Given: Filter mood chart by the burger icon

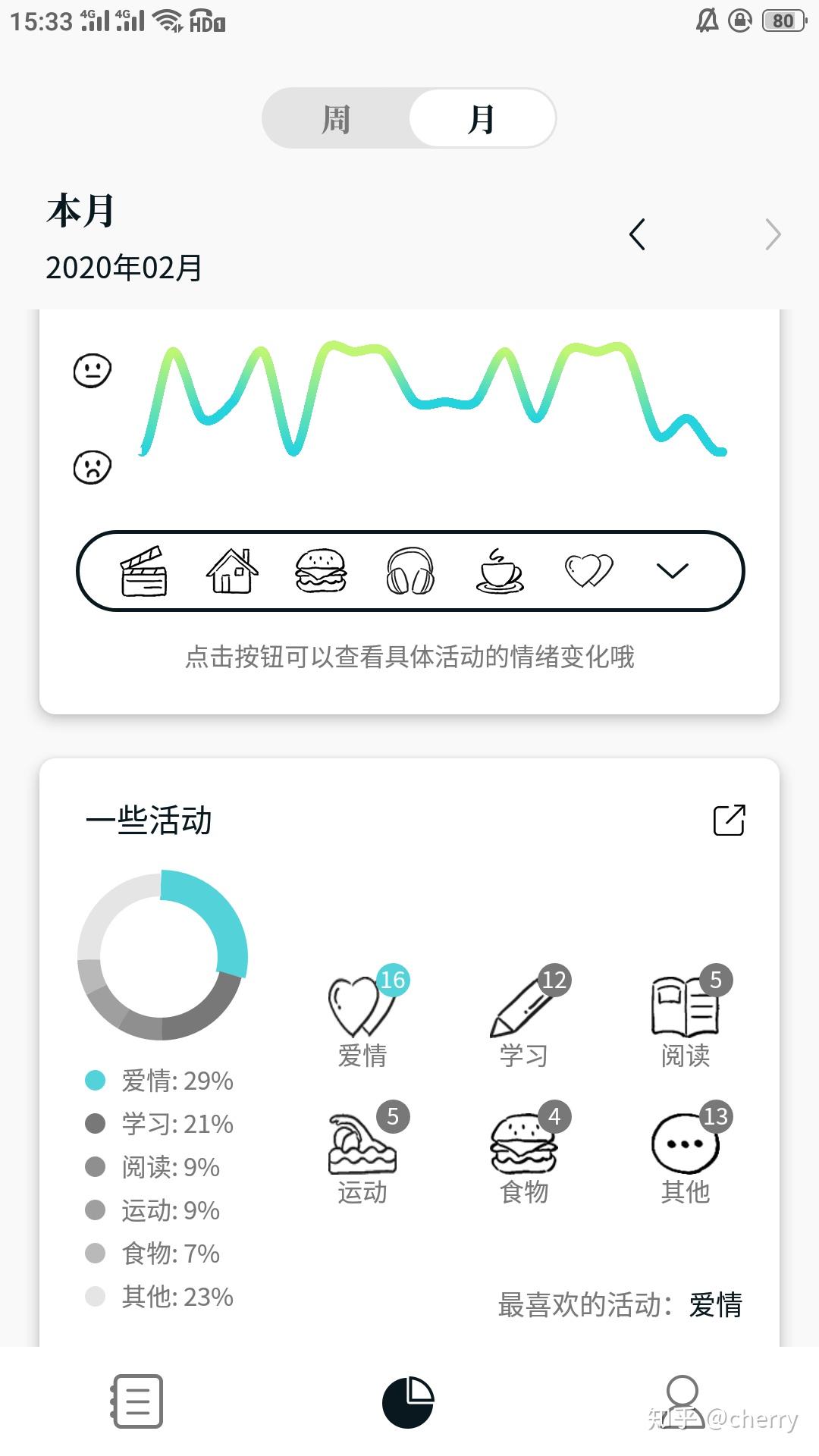Looking at the screenshot, I should pos(321,571).
